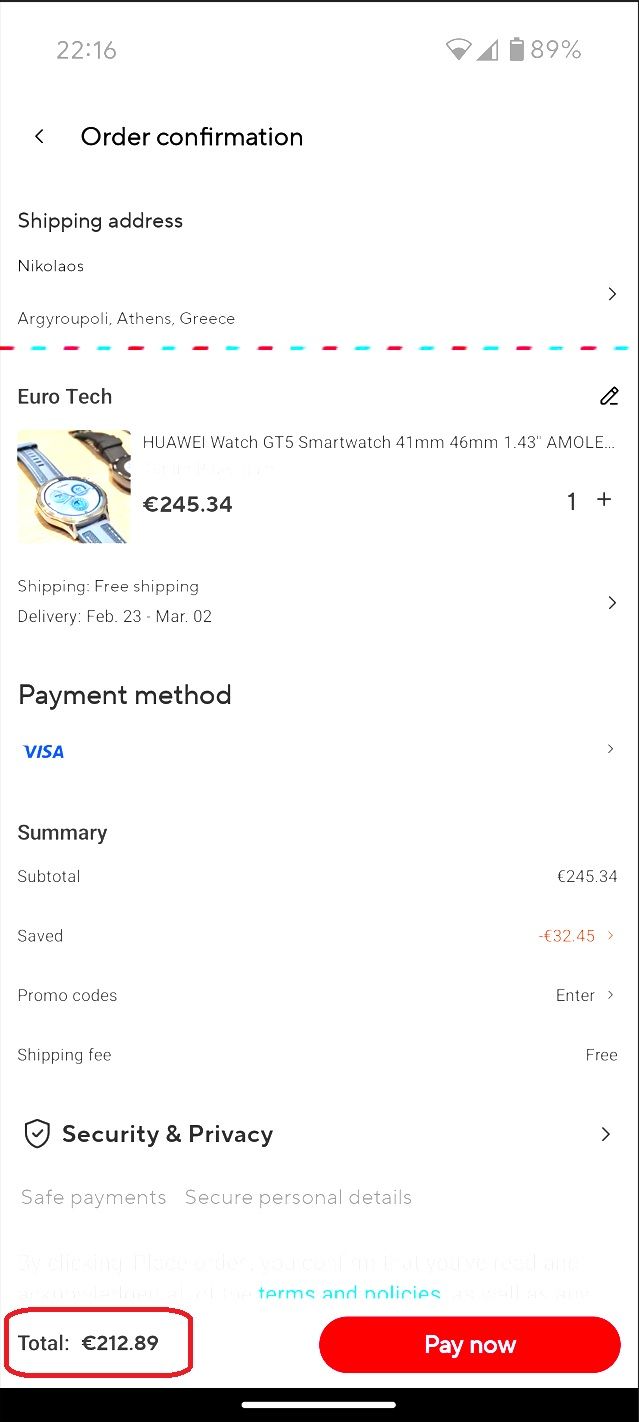Open shipping and delivery options
639x1422 pixels.
click(x=319, y=602)
